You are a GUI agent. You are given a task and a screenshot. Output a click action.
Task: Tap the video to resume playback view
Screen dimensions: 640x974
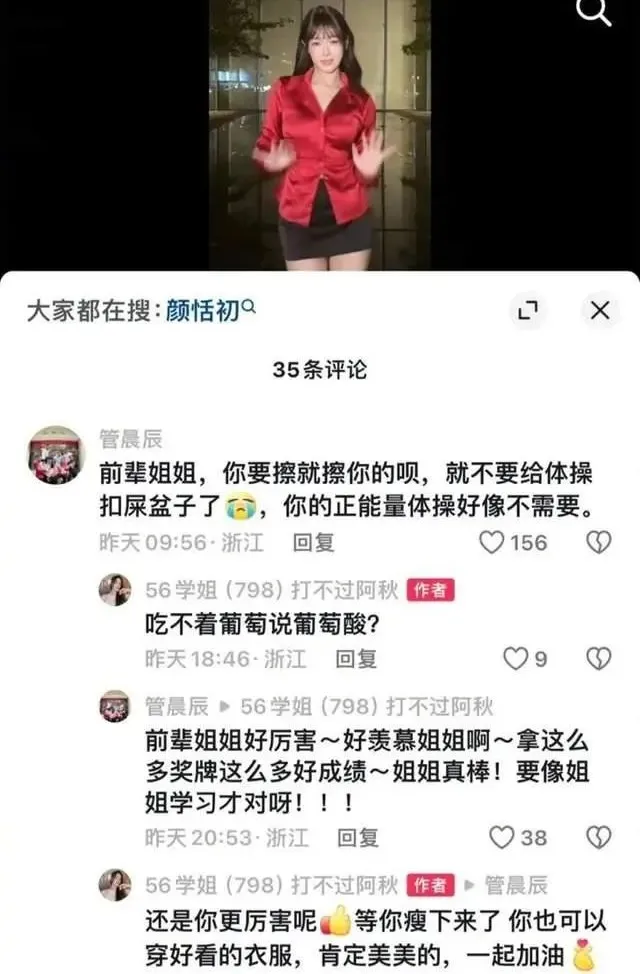click(x=320, y=135)
